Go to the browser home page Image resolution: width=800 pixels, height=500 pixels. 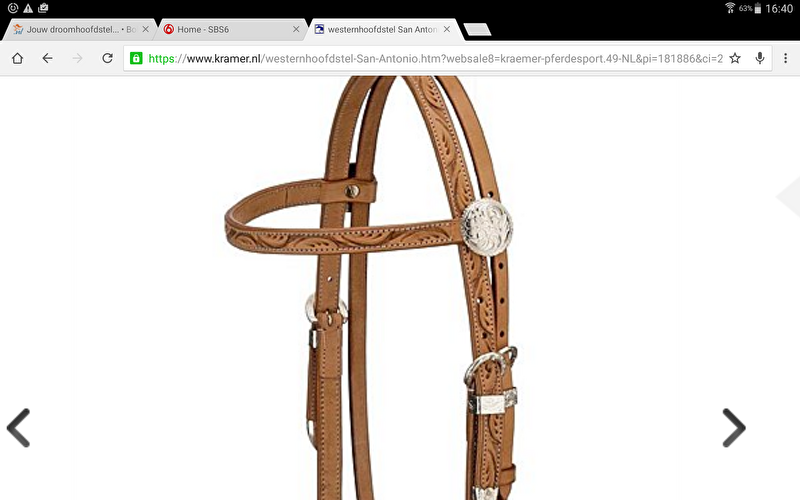pos(17,58)
